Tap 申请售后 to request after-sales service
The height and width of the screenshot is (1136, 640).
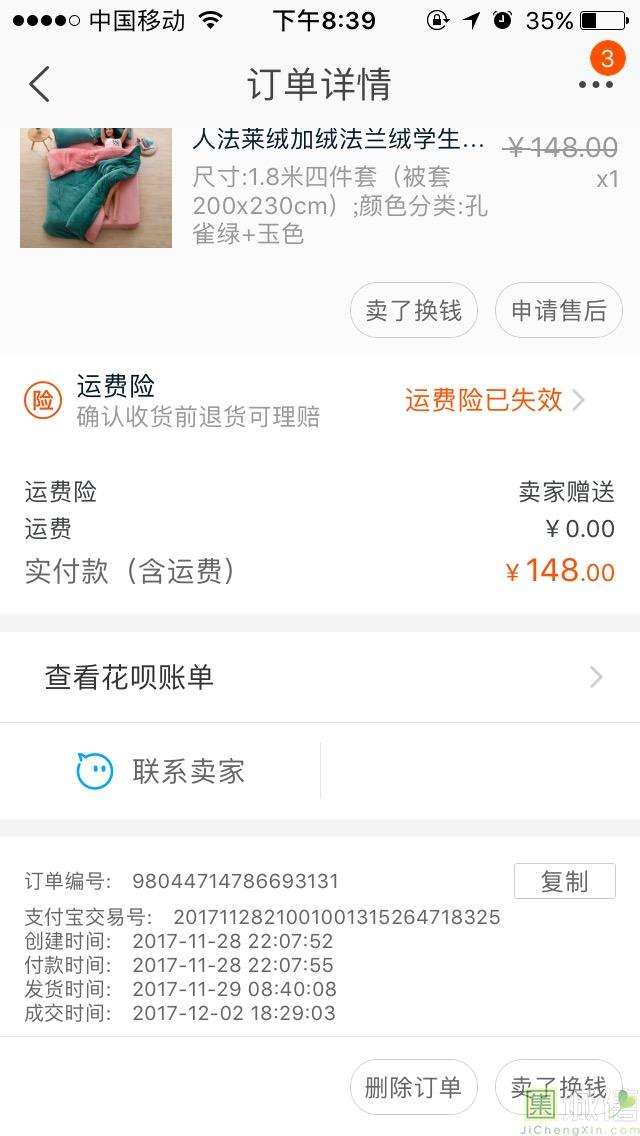[x=558, y=311]
